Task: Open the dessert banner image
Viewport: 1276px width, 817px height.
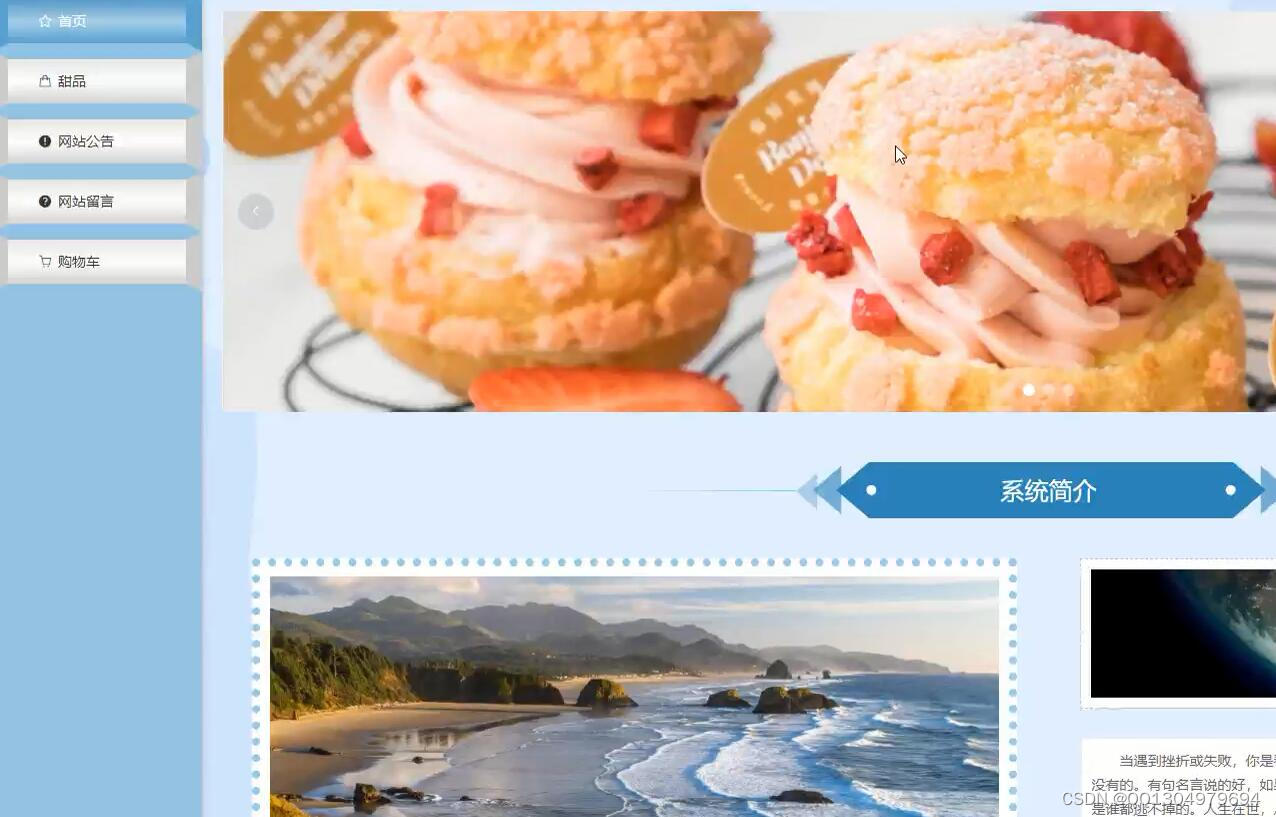Action: point(740,250)
